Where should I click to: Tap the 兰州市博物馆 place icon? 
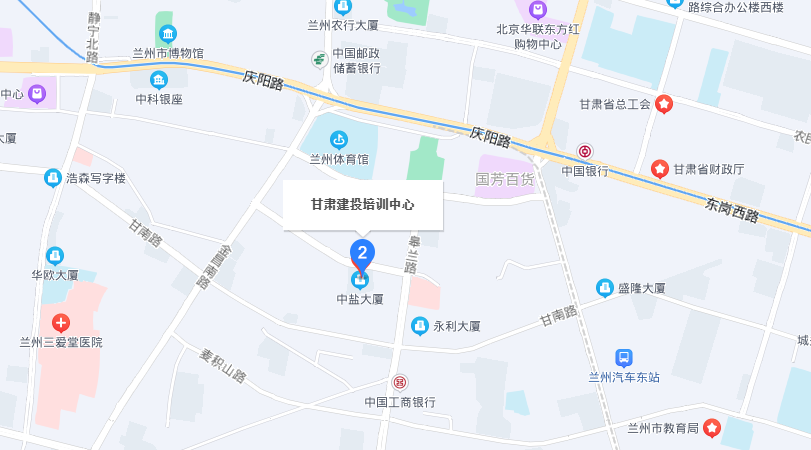(x=167, y=34)
